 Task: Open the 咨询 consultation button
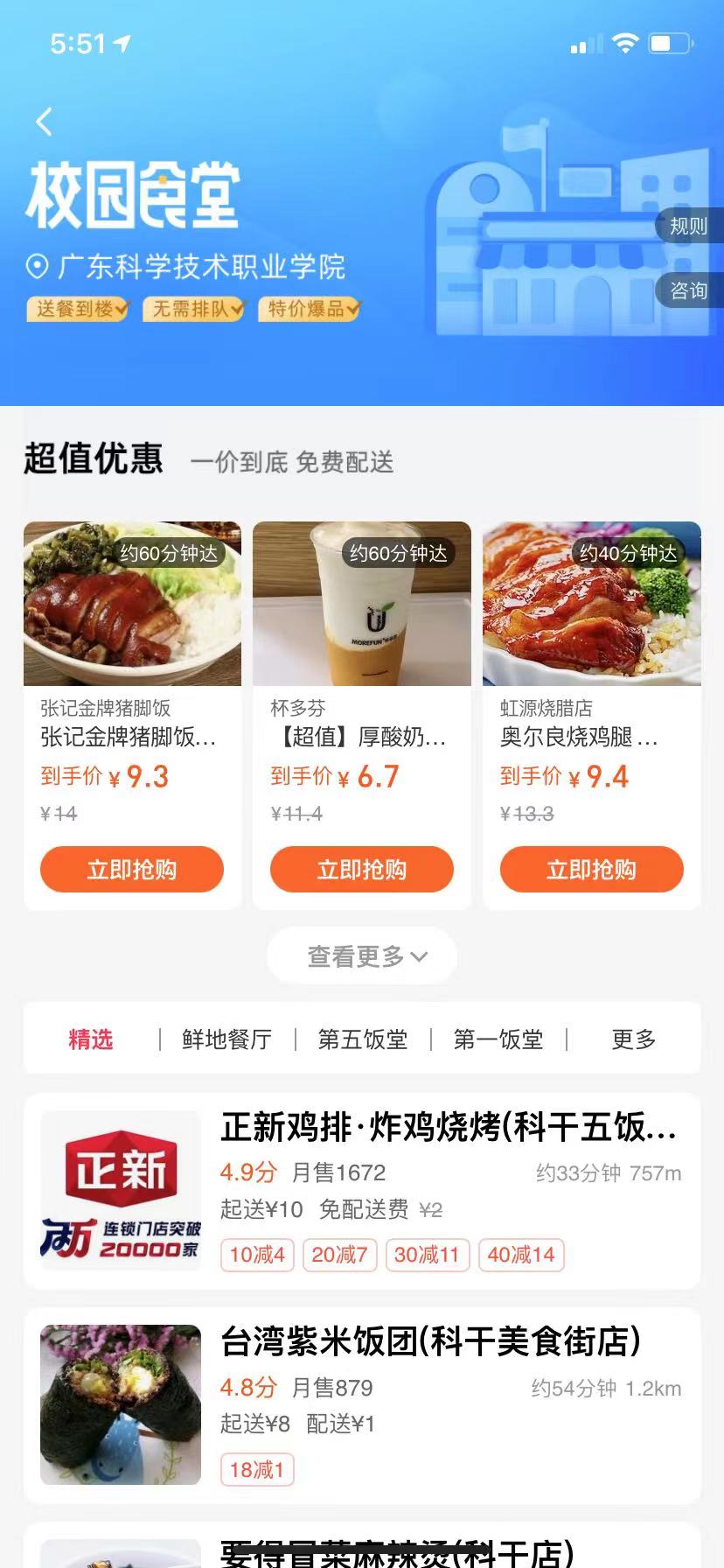click(688, 290)
